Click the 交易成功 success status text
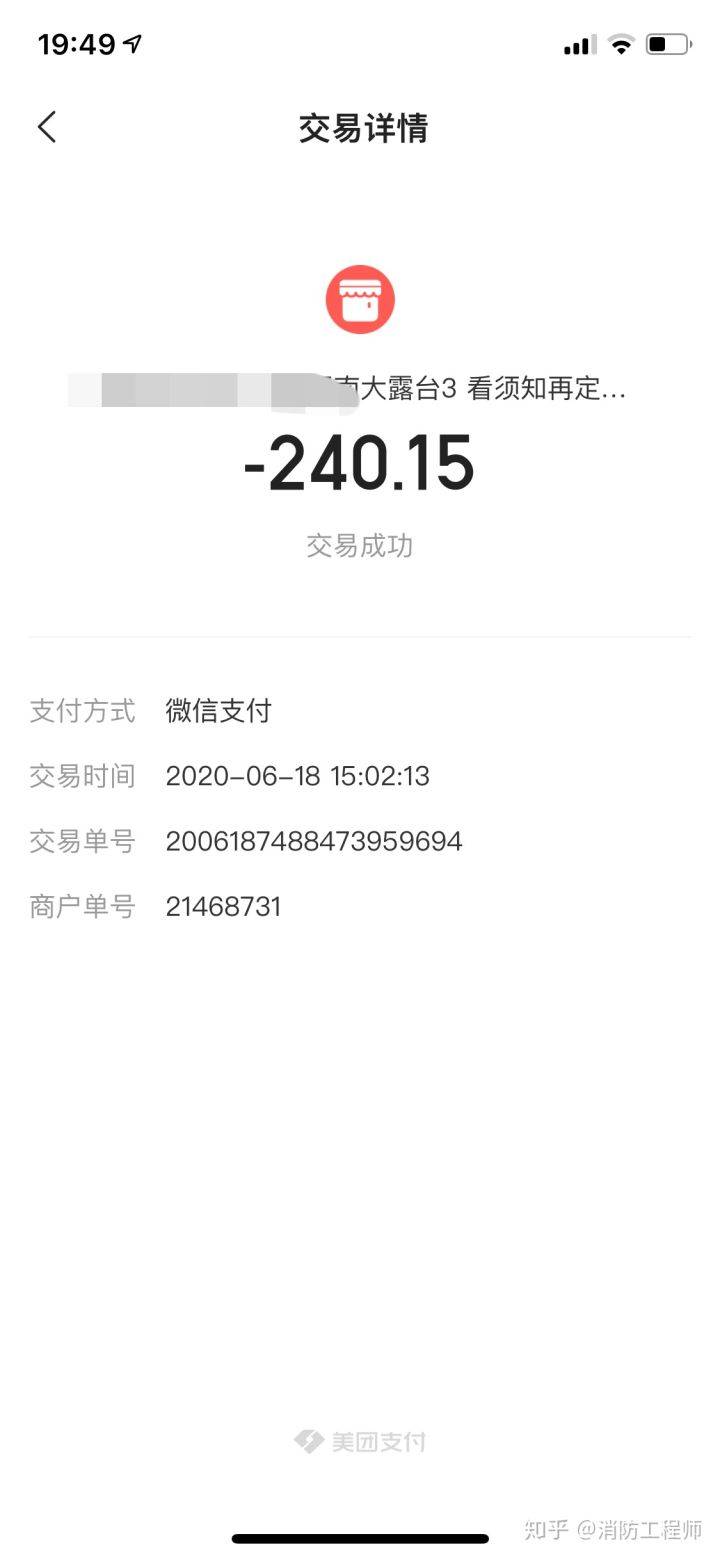This screenshot has height=1559, width=720. pos(359,545)
